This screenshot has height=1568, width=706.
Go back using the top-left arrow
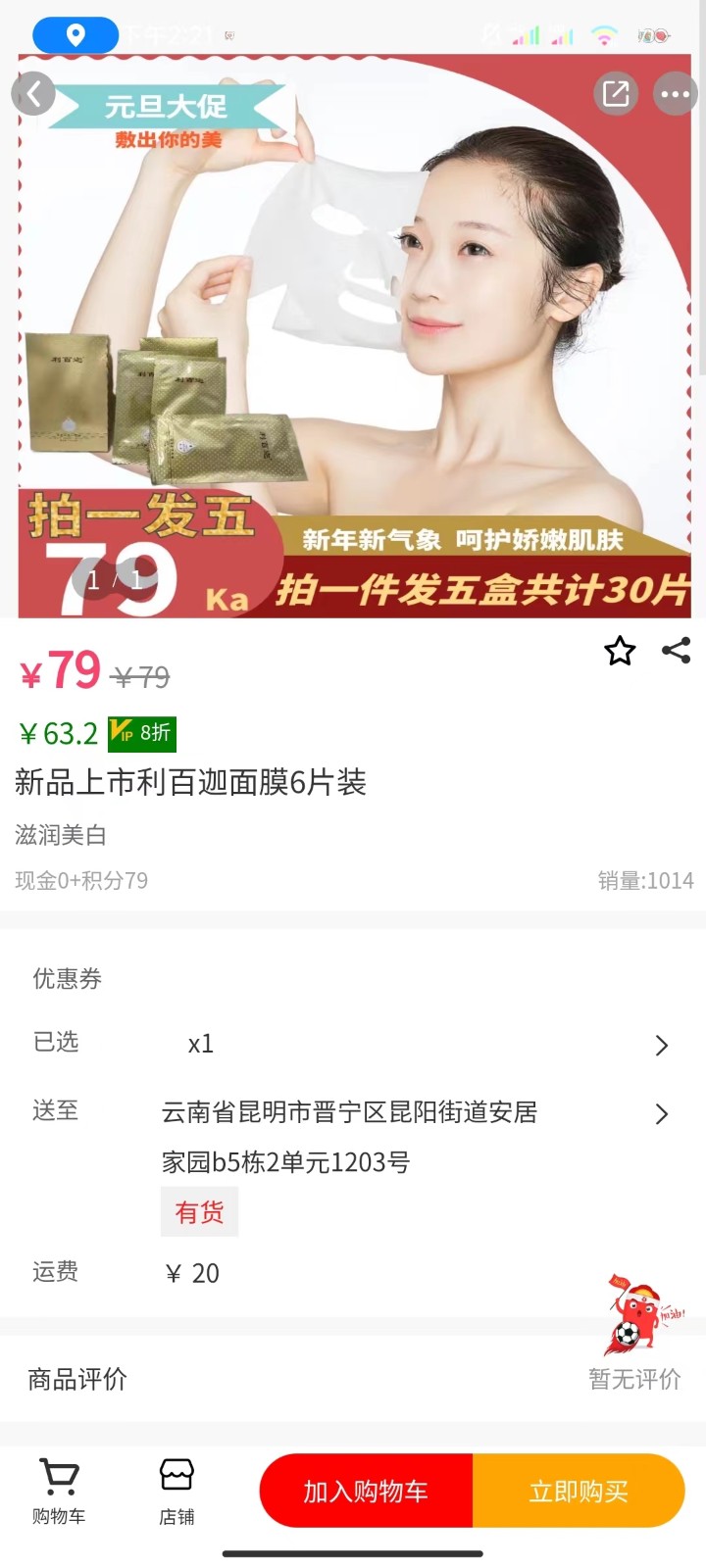tap(33, 94)
